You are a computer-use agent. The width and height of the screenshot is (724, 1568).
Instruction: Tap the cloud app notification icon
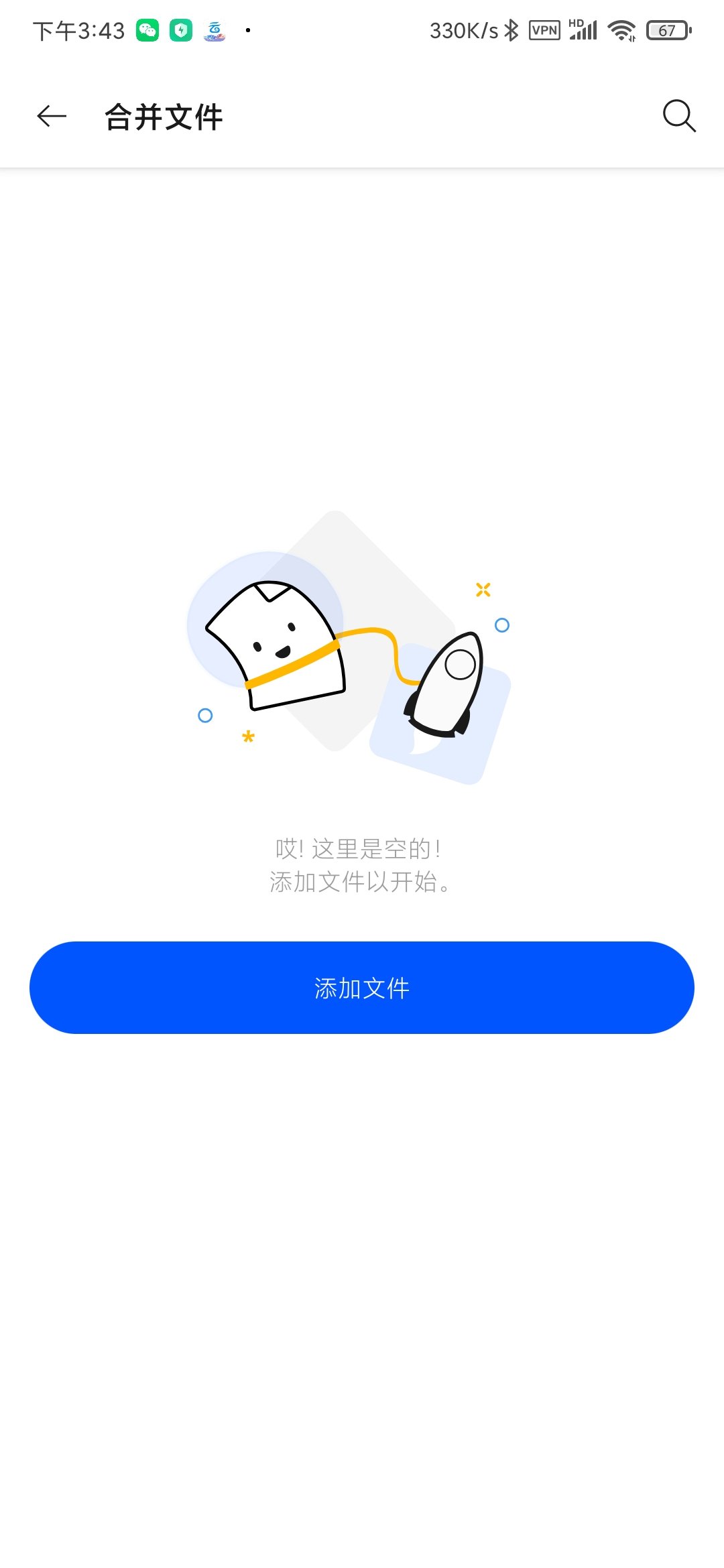tap(213, 30)
